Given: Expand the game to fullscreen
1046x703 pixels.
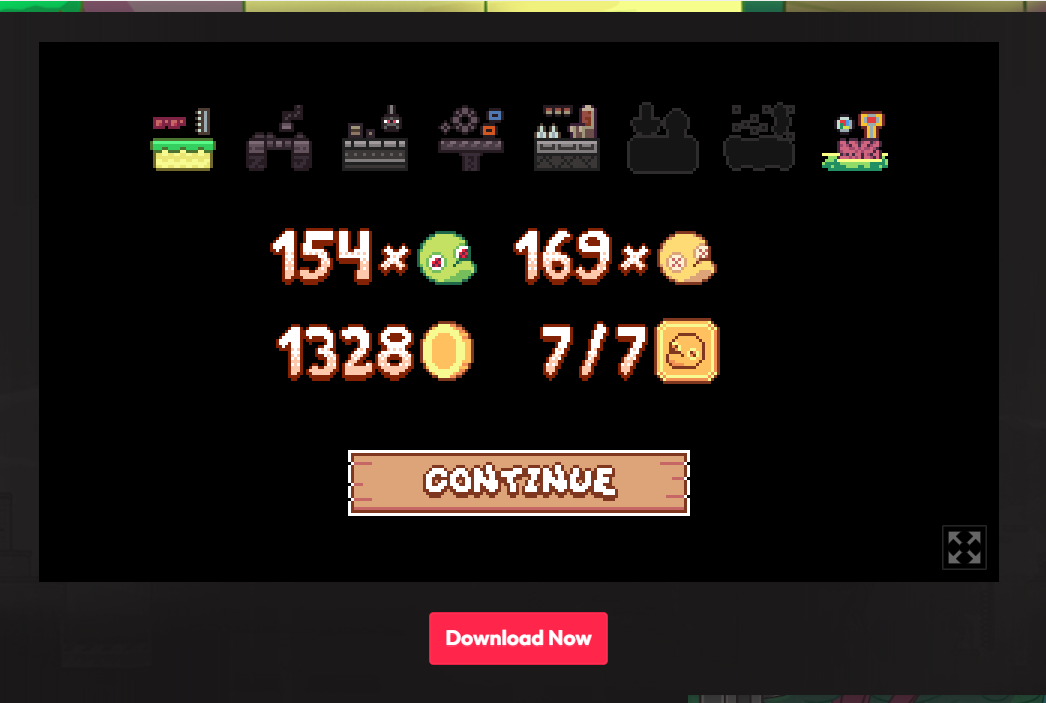Looking at the screenshot, I should [x=964, y=547].
